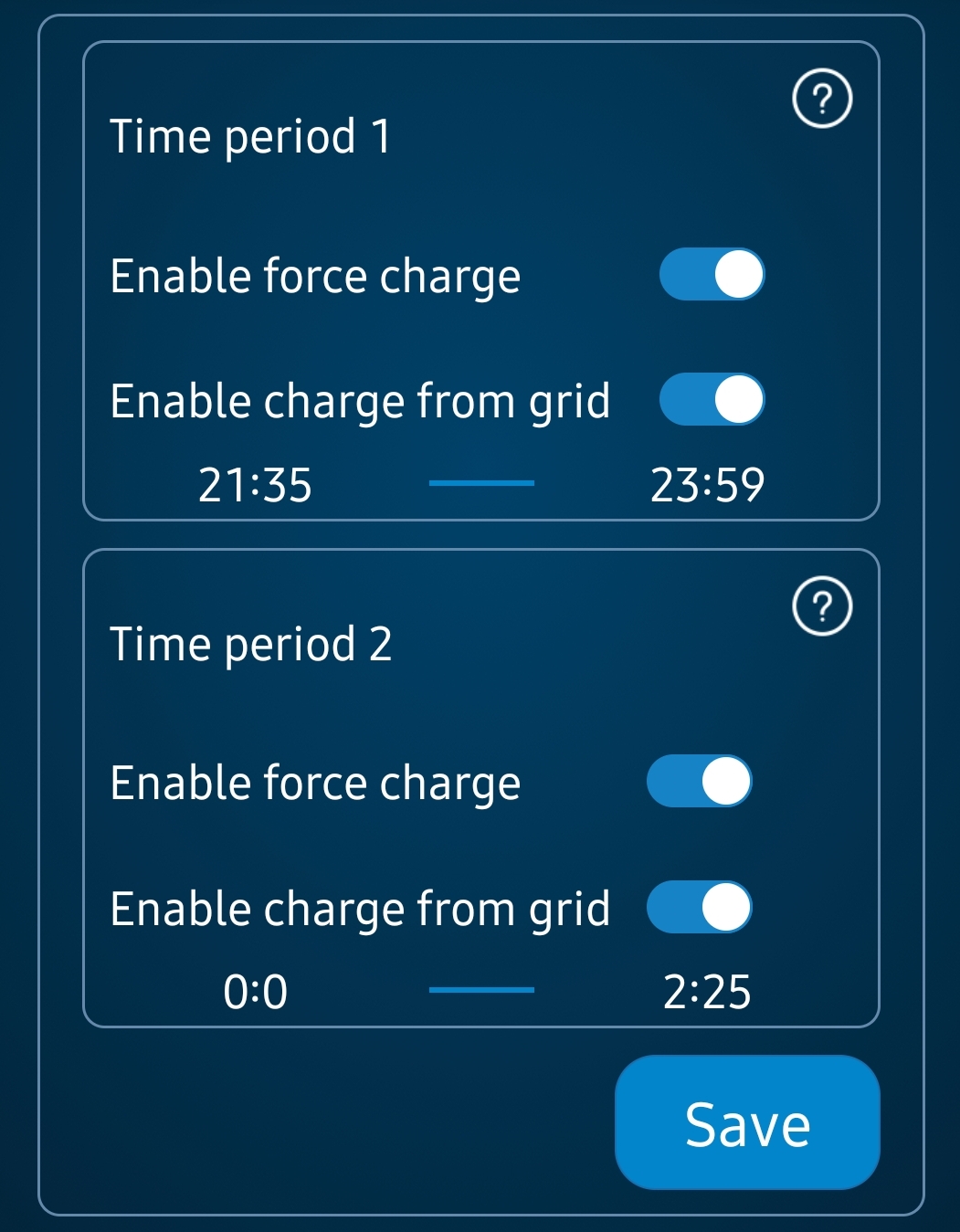Turn off grid charging for Time period 1
The image size is (960, 1232).
click(712, 400)
